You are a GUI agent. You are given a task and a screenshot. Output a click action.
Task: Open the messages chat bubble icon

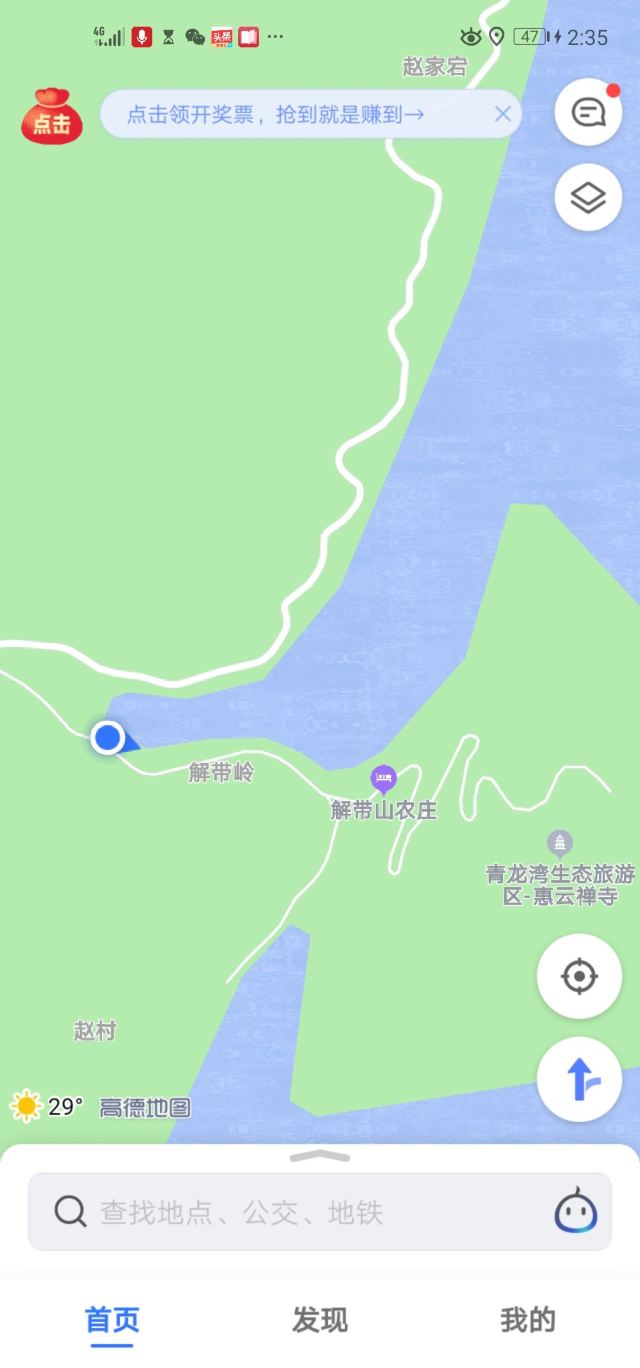pyautogui.click(x=589, y=112)
